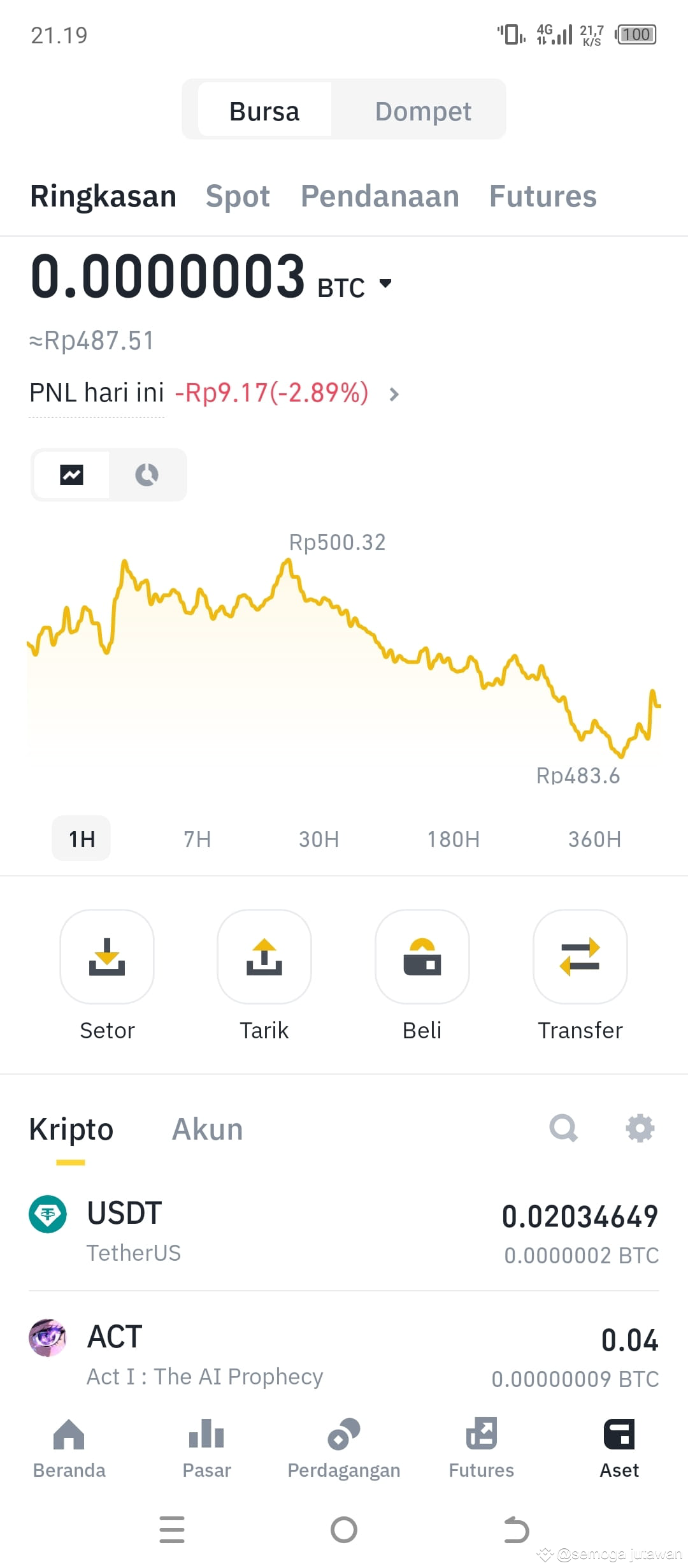This screenshot has height=1568, width=688.
Task: Open the Spot summary link
Action: (x=237, y=196)
